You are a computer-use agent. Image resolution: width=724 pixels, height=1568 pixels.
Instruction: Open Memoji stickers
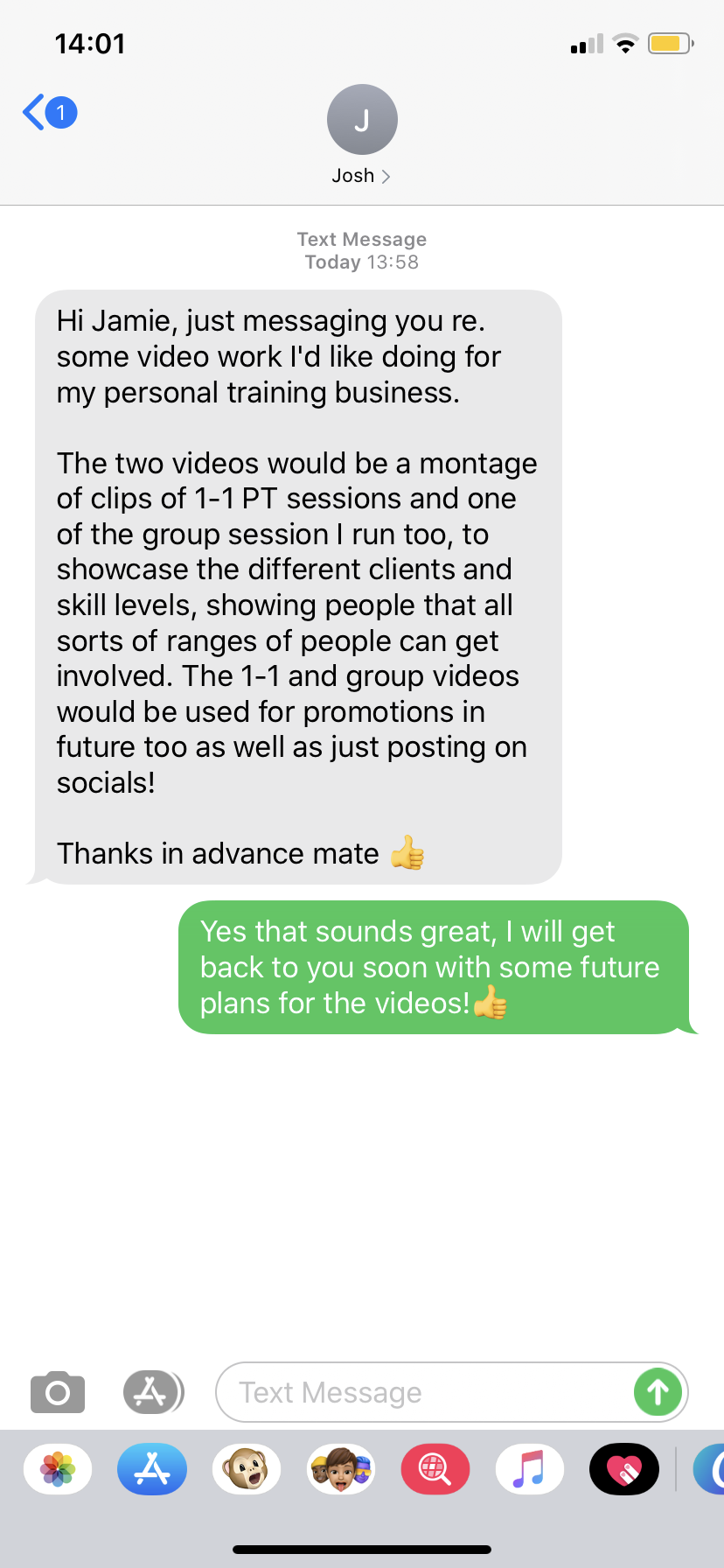click(x=341, y=1469)
